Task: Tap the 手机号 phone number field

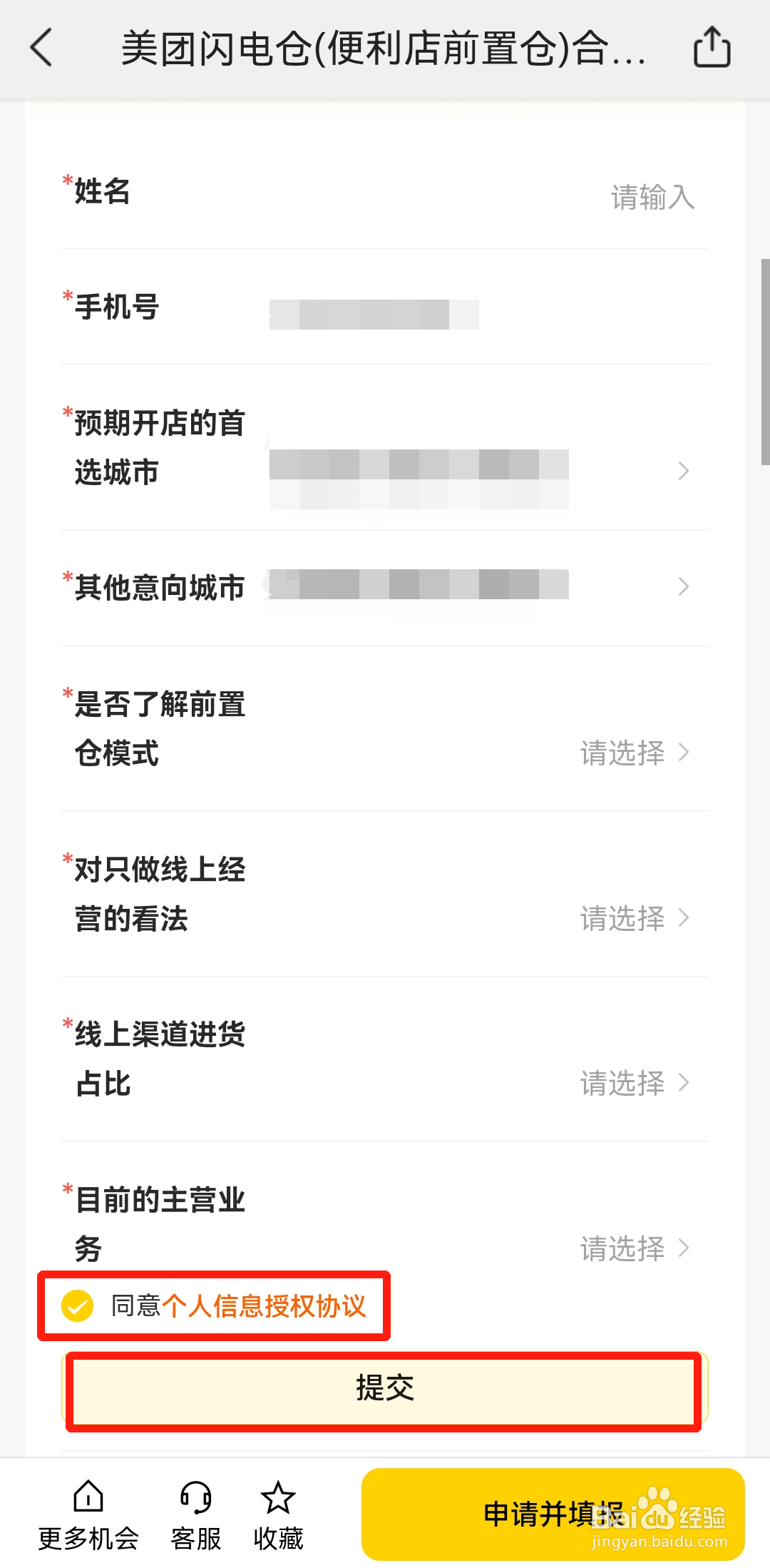Action: pos(376,310)
